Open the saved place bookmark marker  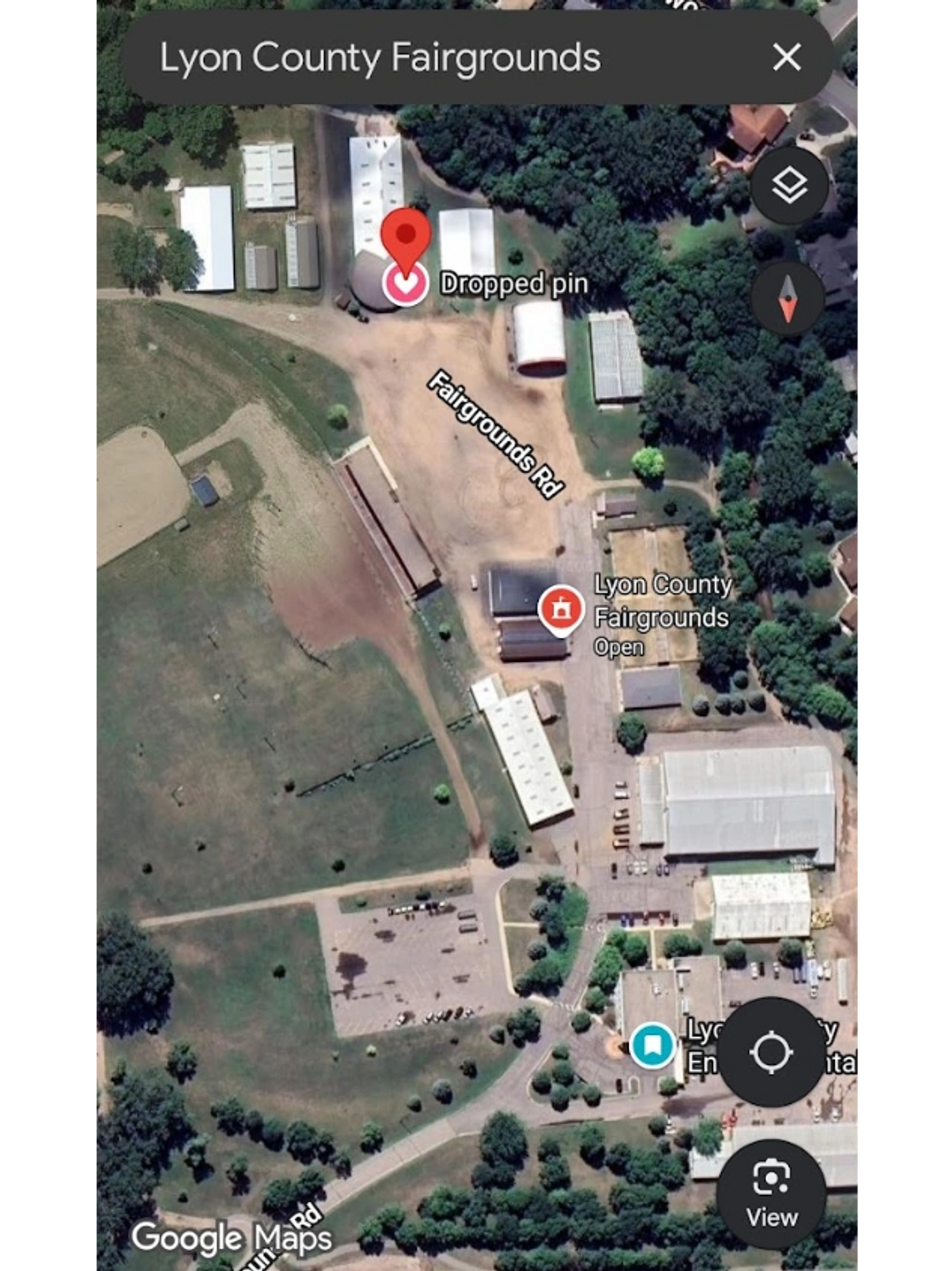653,1045
